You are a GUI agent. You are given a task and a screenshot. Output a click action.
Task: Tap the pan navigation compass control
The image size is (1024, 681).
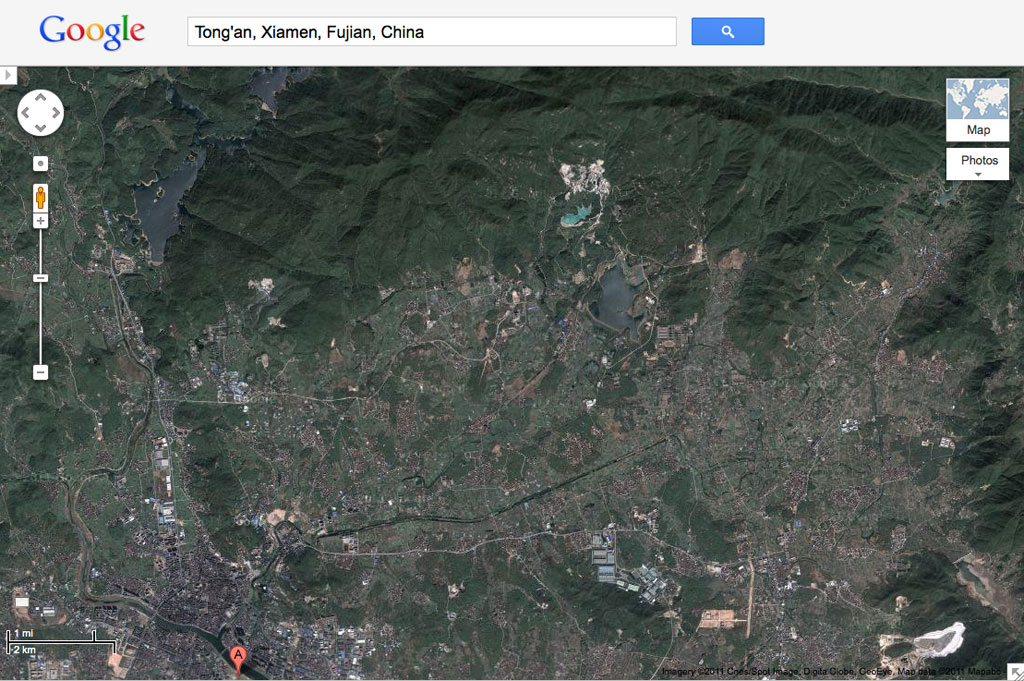(x=40, y=112)
